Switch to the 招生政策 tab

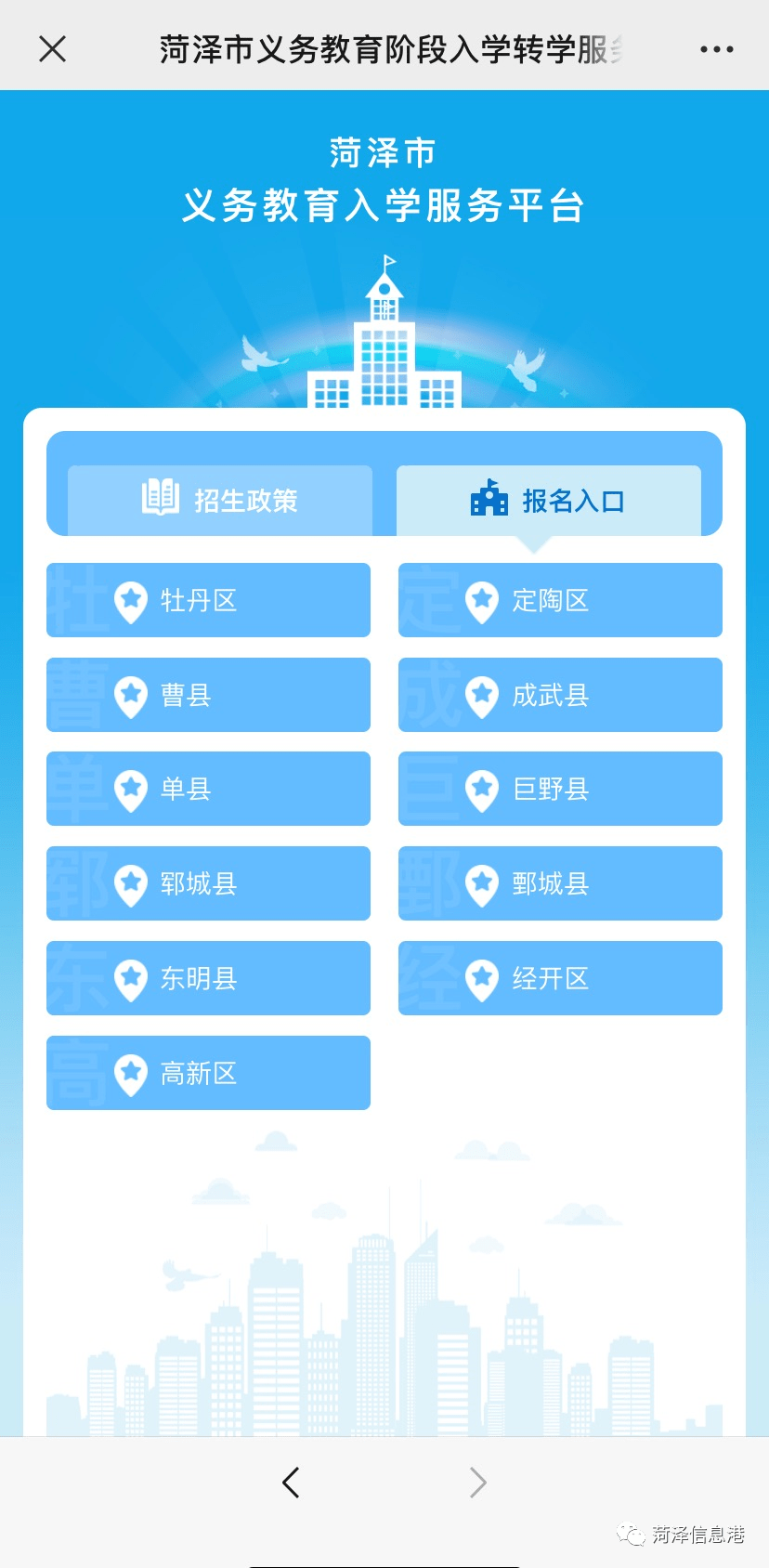220,501
